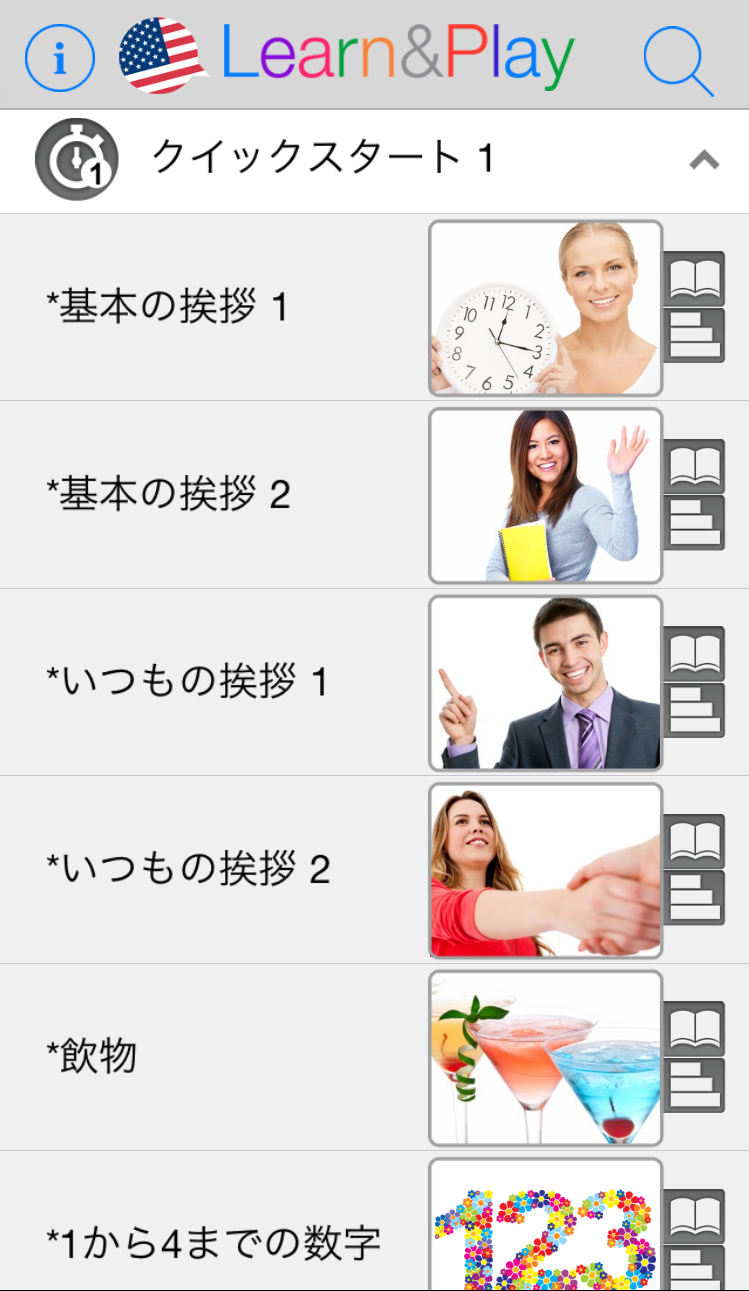Open the search magnifier
Viewport: 749px width, 1291px height.
point(678,60)
